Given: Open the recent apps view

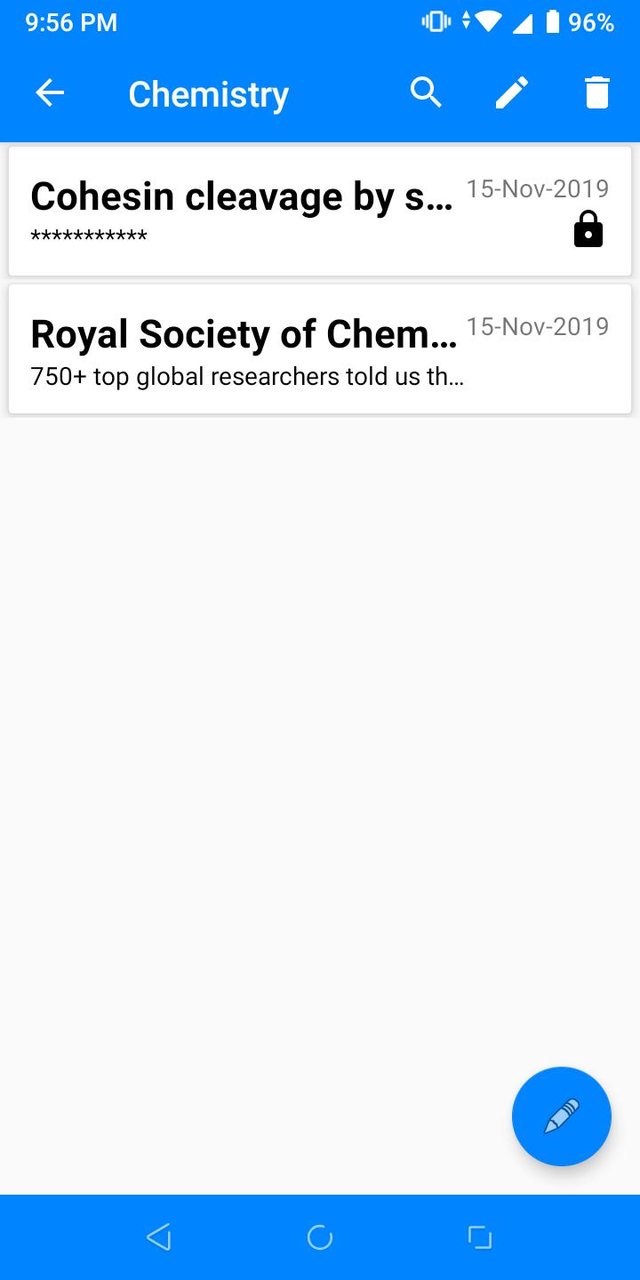Looking at the screenshot, I should (x=480, y=1238).
